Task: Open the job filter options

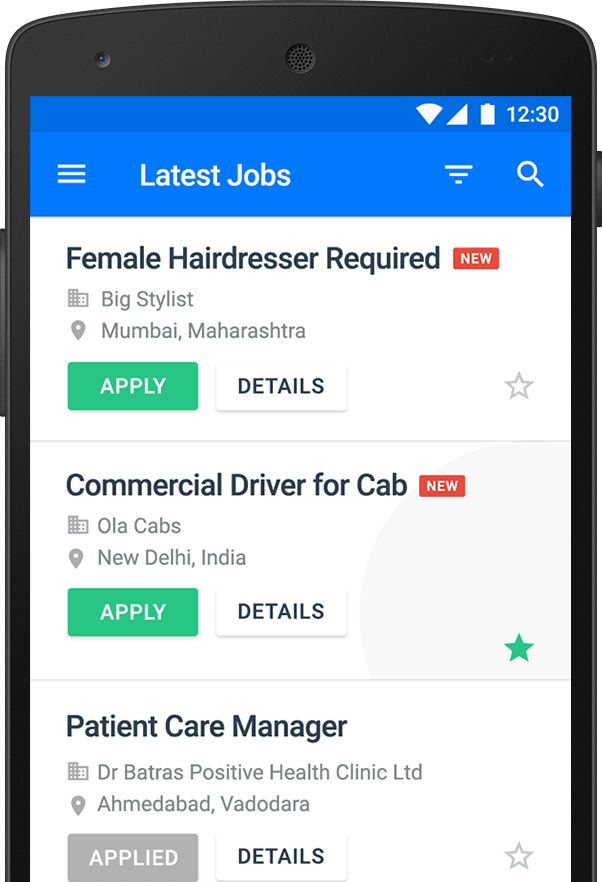Action: [x=458, y=175]
